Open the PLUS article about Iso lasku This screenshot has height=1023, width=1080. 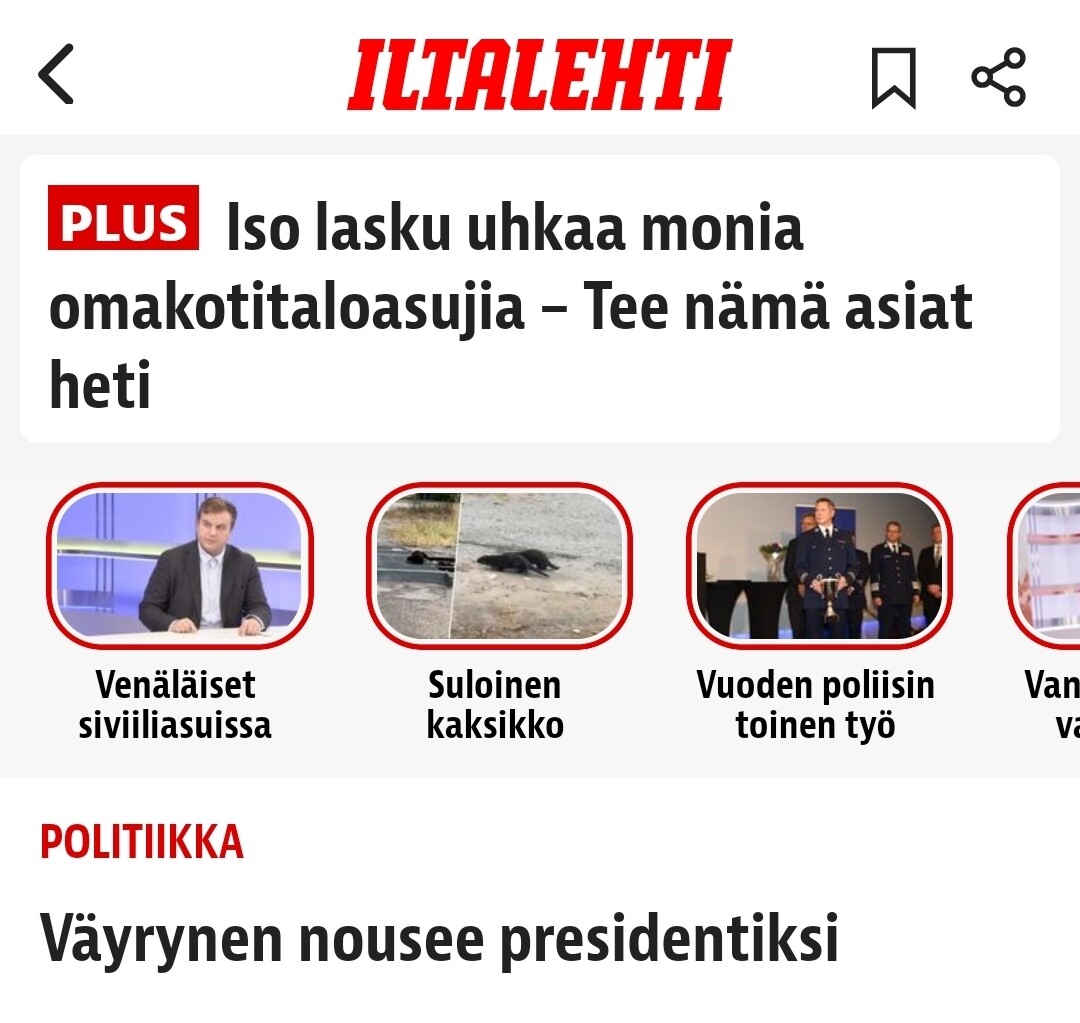[x=538, y=300]
